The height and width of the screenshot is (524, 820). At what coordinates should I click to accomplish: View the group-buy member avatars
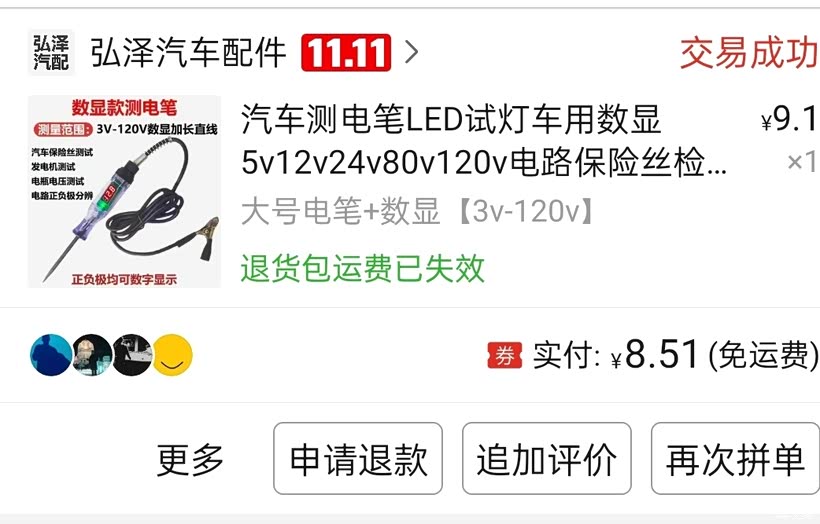click(x=111, y=355)
